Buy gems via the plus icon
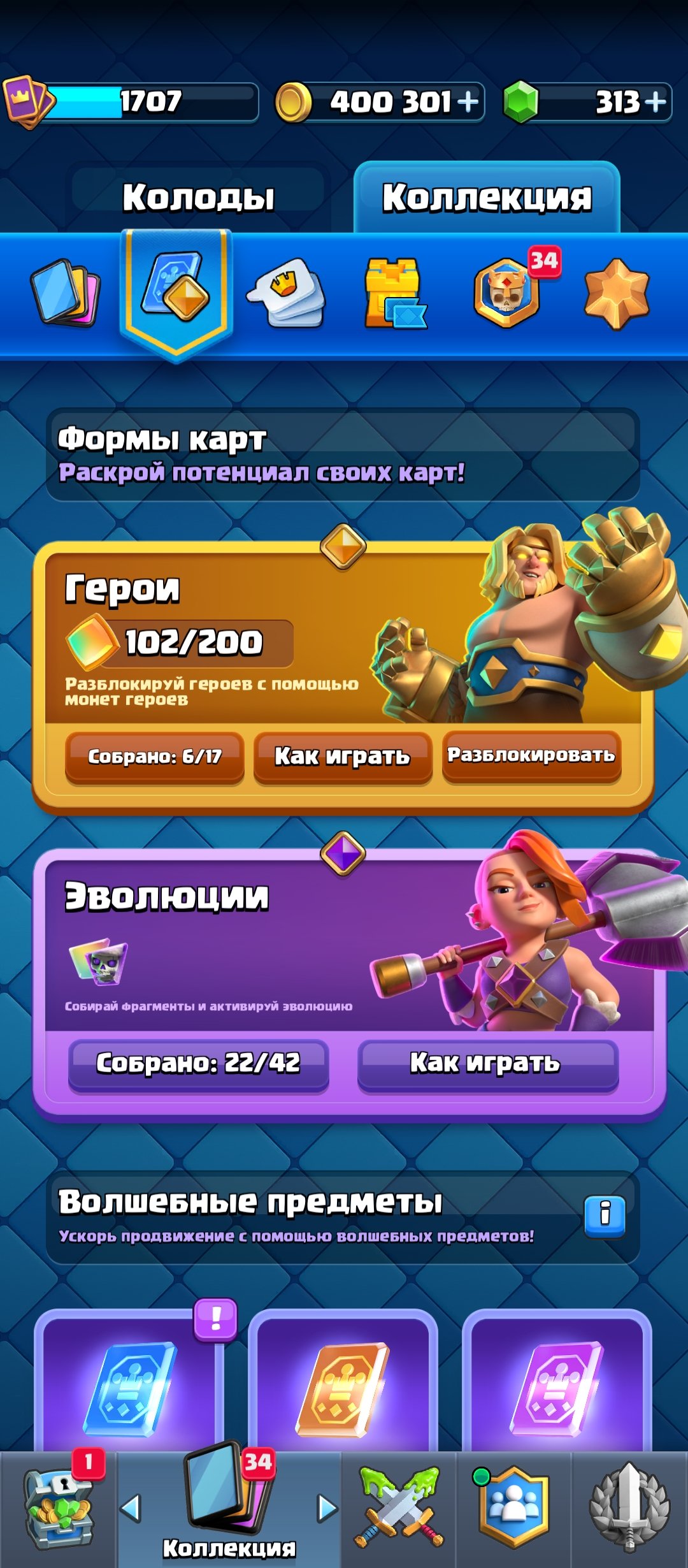 [655, 101]
